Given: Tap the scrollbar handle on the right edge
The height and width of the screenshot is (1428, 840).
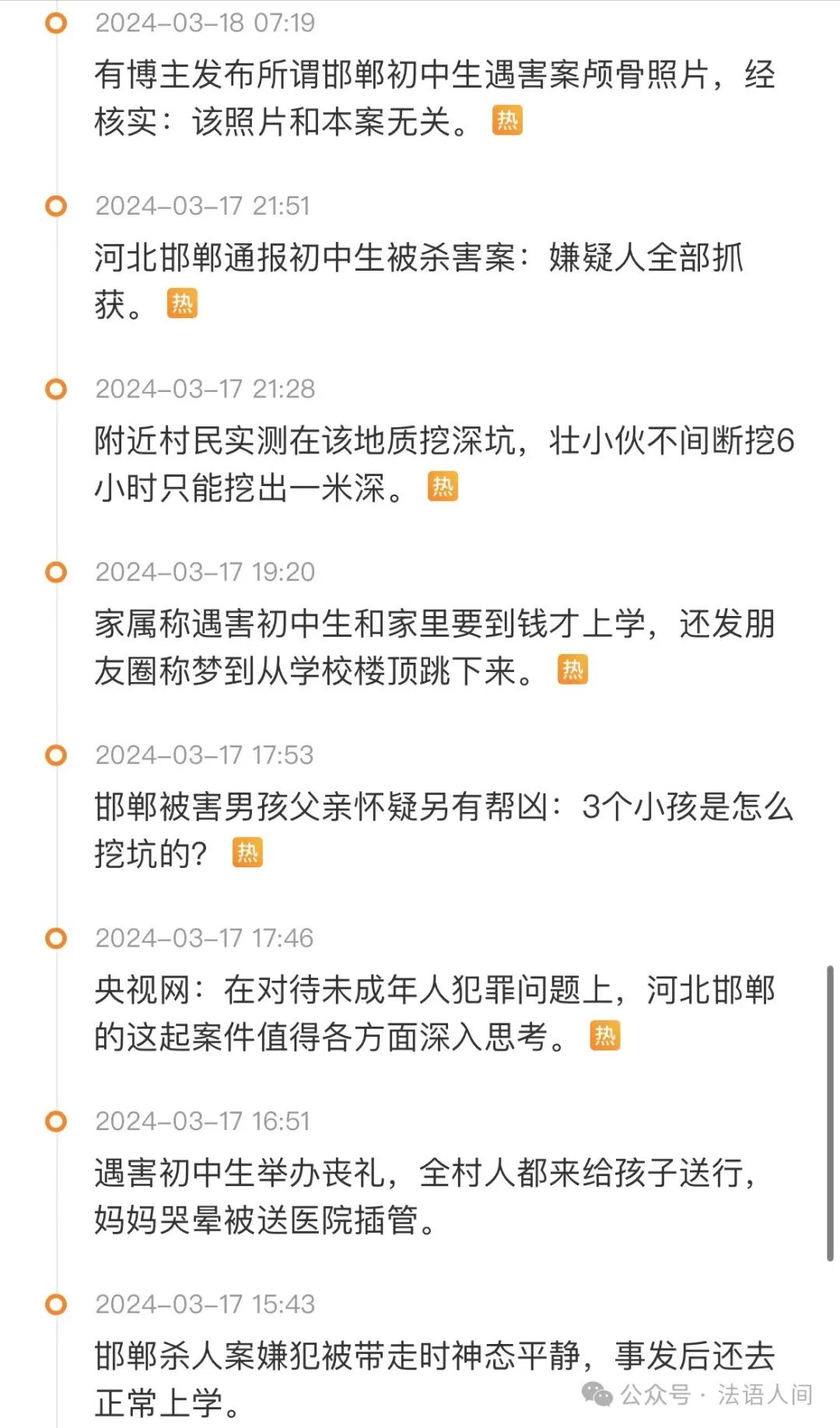Looking at the screenshot, I should point(830,1113).
